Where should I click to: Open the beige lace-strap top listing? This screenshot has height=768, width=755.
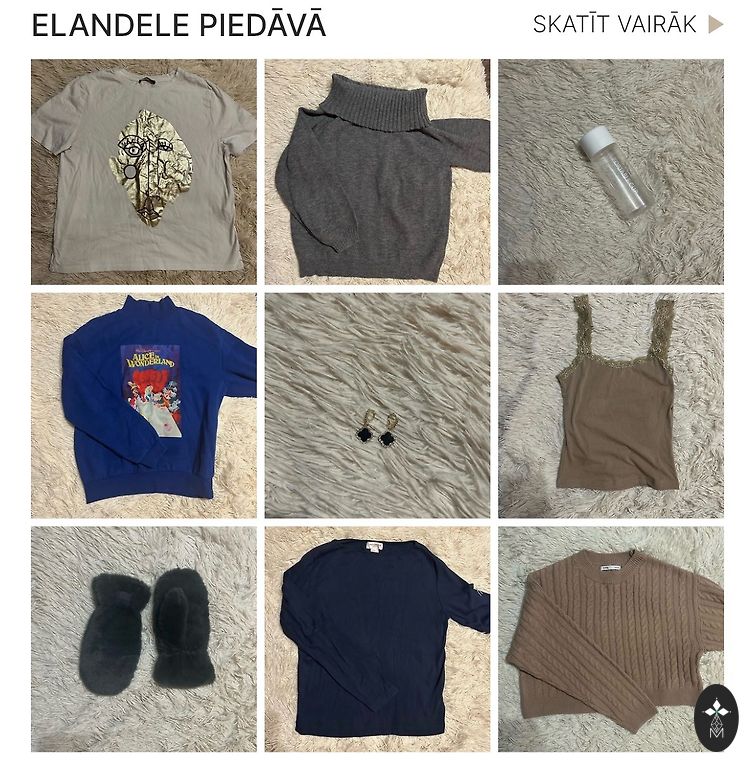tap(611, 405)
